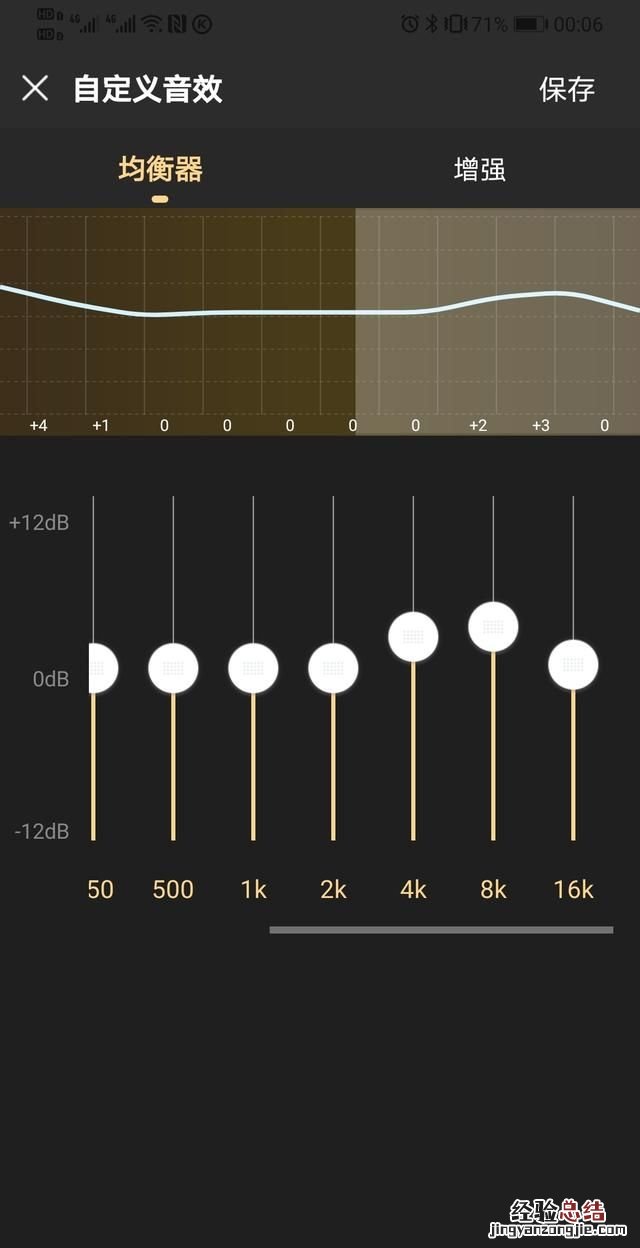Tap the 8k slider knob
Viewport: 640px width, 1248px height.
coord(493,627)
